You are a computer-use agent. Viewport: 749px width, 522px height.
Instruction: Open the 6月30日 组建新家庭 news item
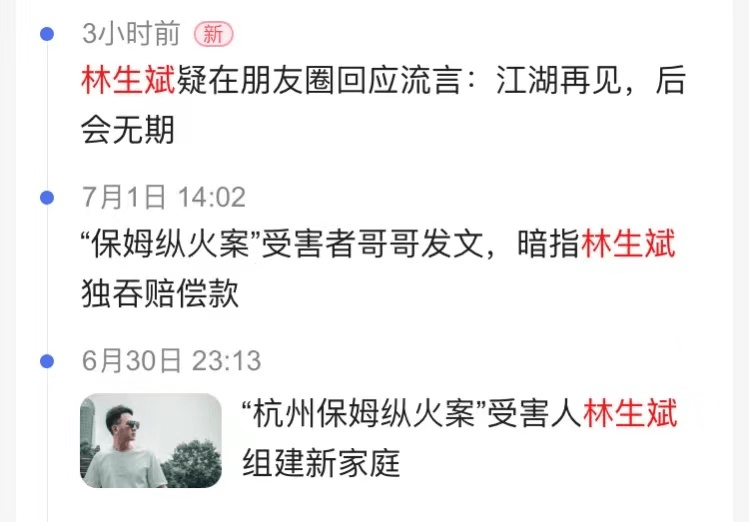coord(458,438)
